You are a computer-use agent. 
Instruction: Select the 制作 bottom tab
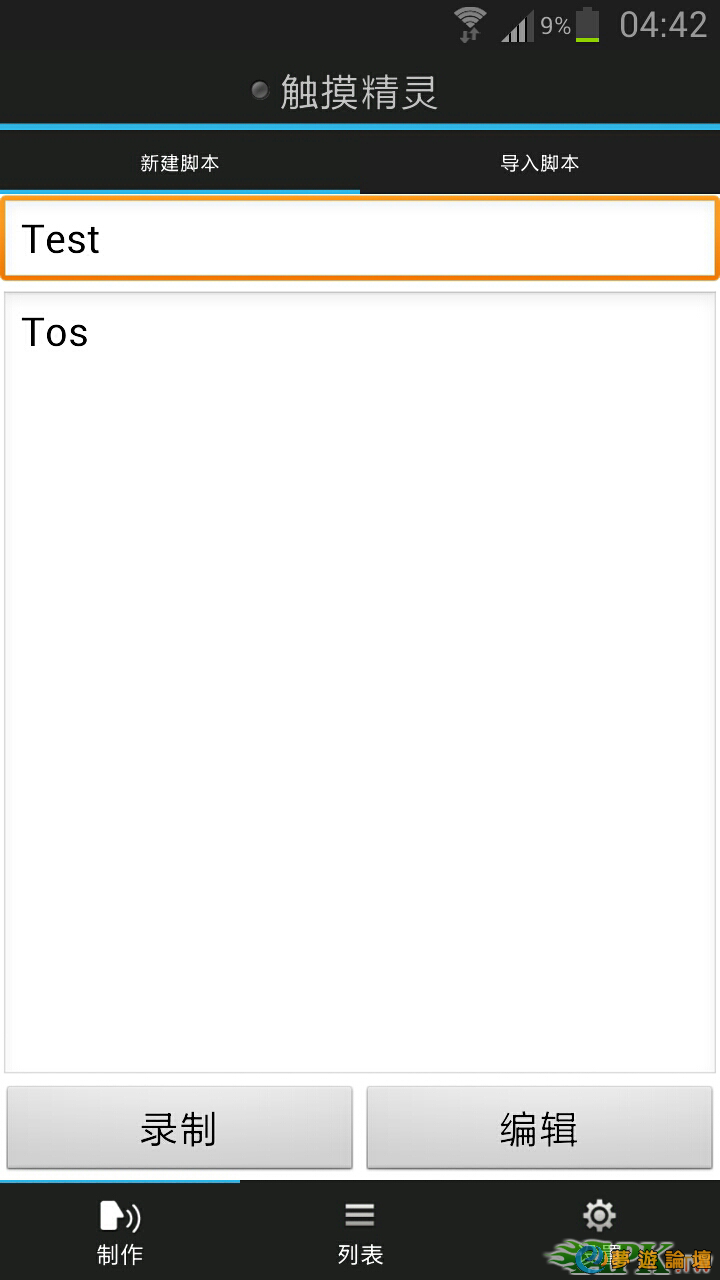pos(120,1232)
